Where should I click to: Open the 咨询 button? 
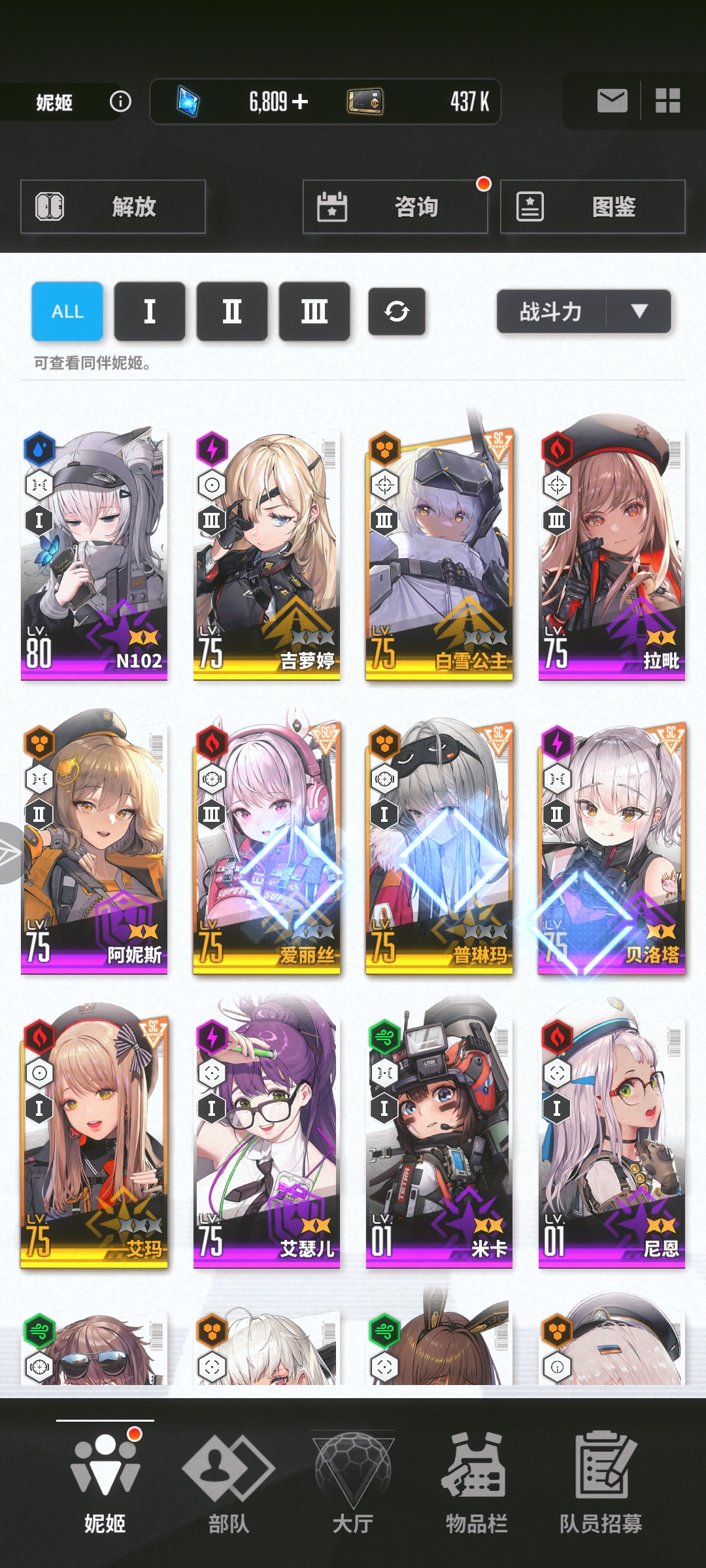click(395, 206)
